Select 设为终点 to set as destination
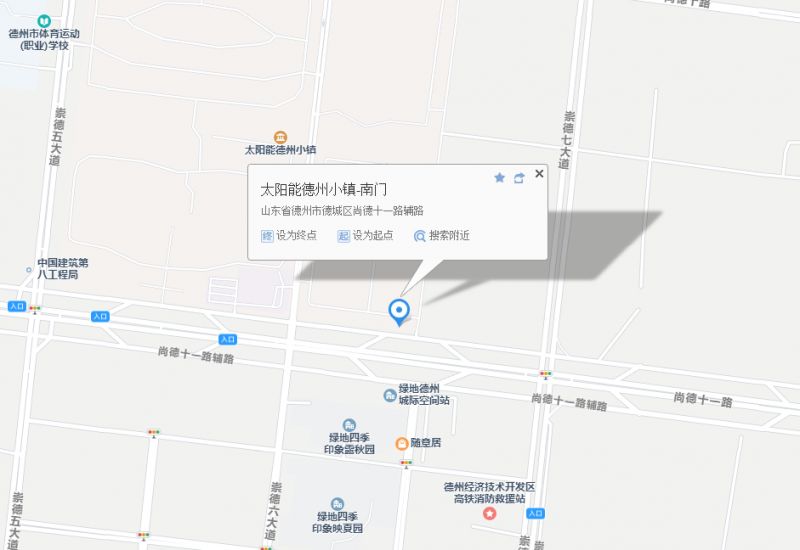Viewport: 800px width, 550px height. pos(289,236)
